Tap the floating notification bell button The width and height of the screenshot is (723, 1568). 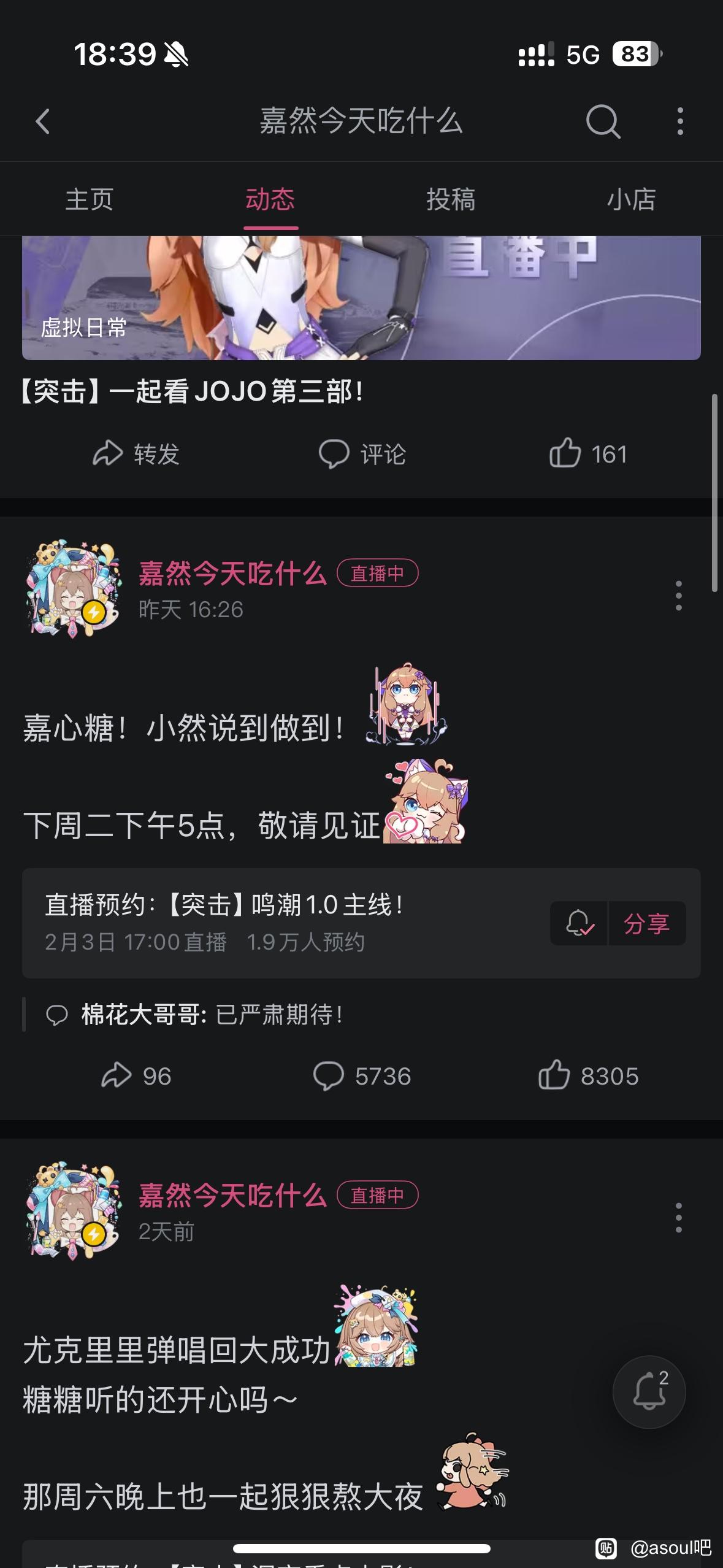pyautogui.click(x=649, y=1392)
